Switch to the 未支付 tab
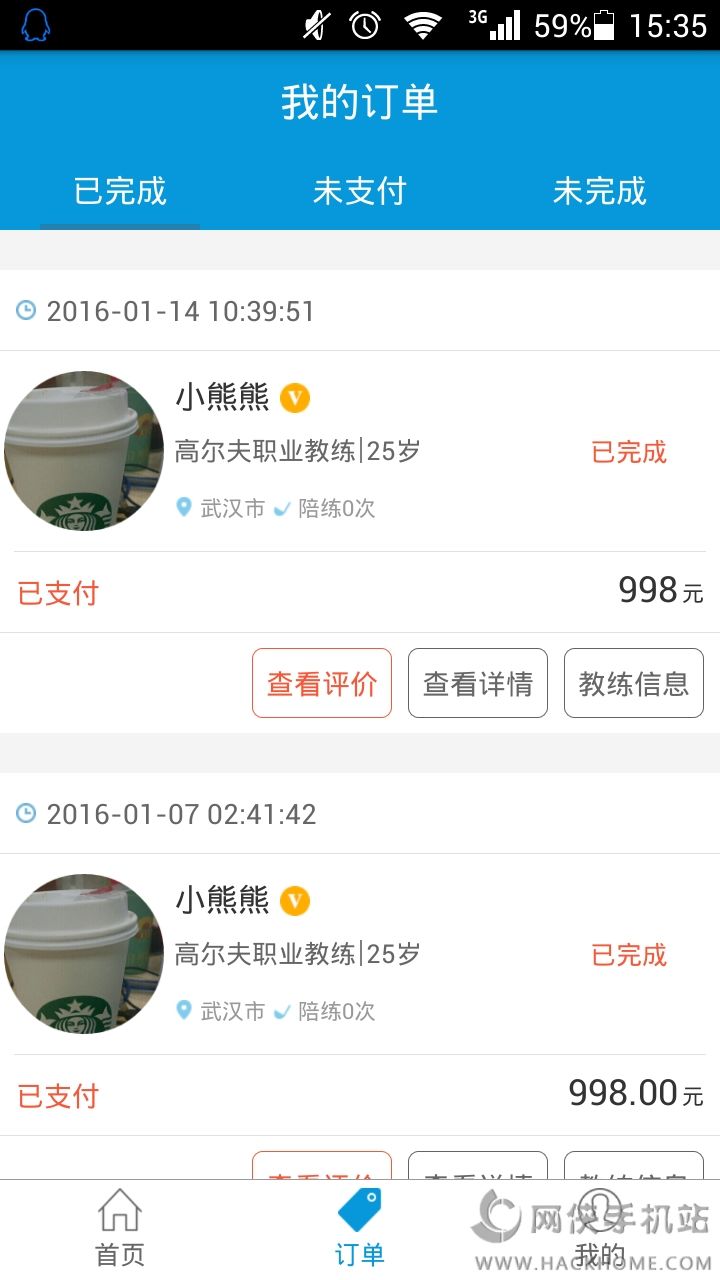Image resolution: width=720 pixels, height=1280 pixels. (x=360, y=191)
